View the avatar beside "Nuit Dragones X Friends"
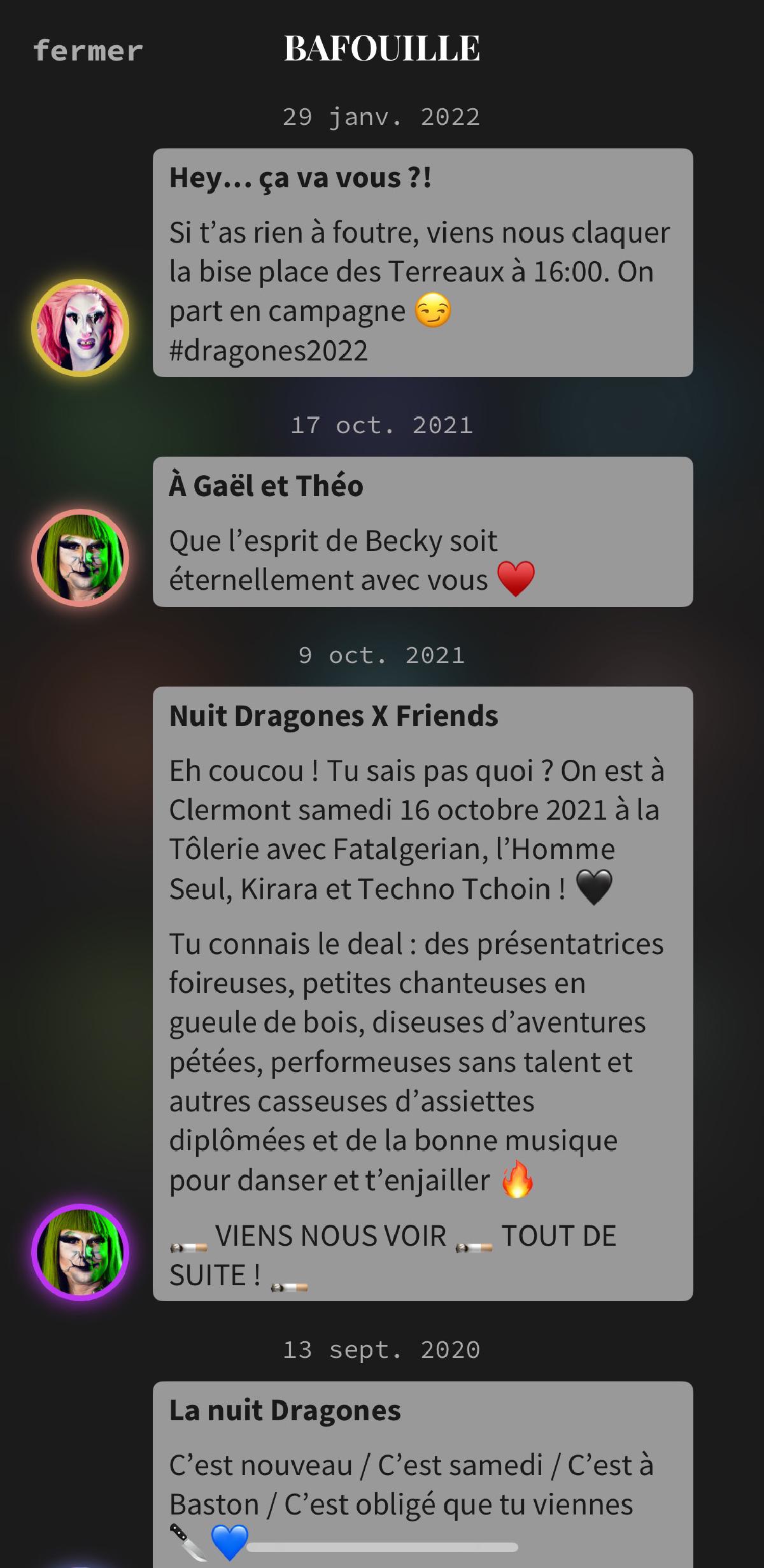 tap(80, 1252)
